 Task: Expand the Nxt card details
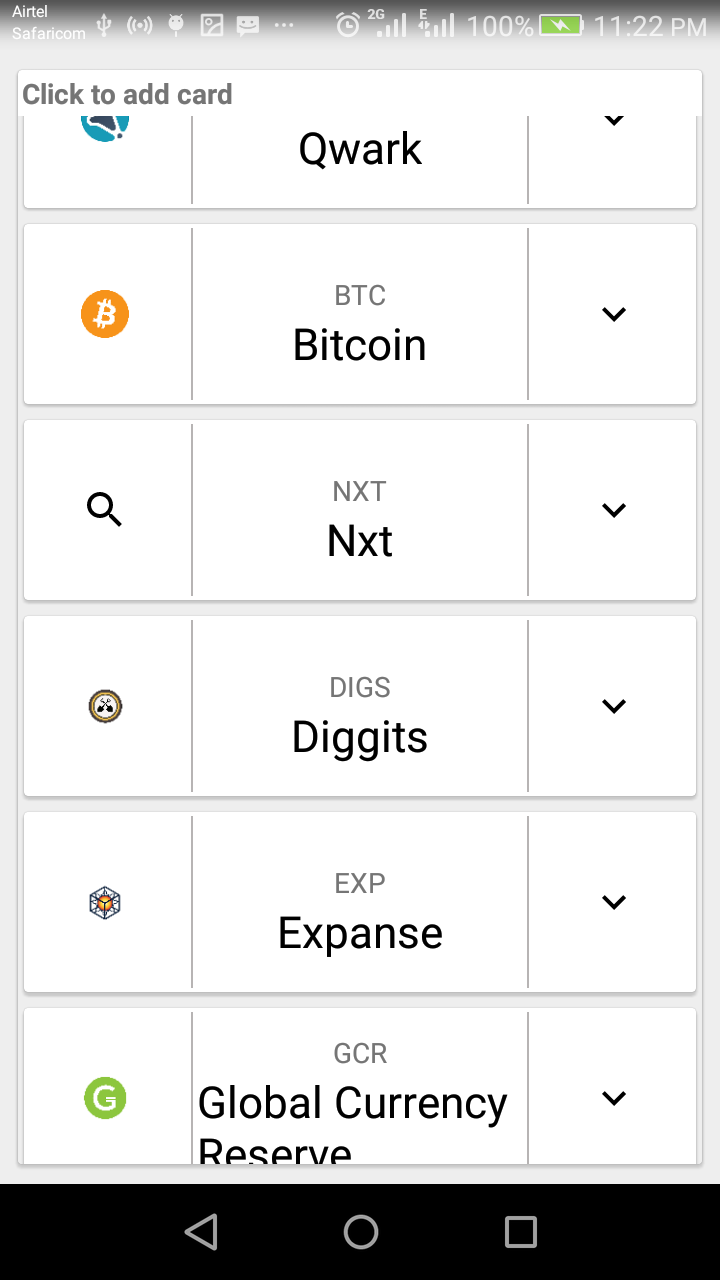[613, 510]
